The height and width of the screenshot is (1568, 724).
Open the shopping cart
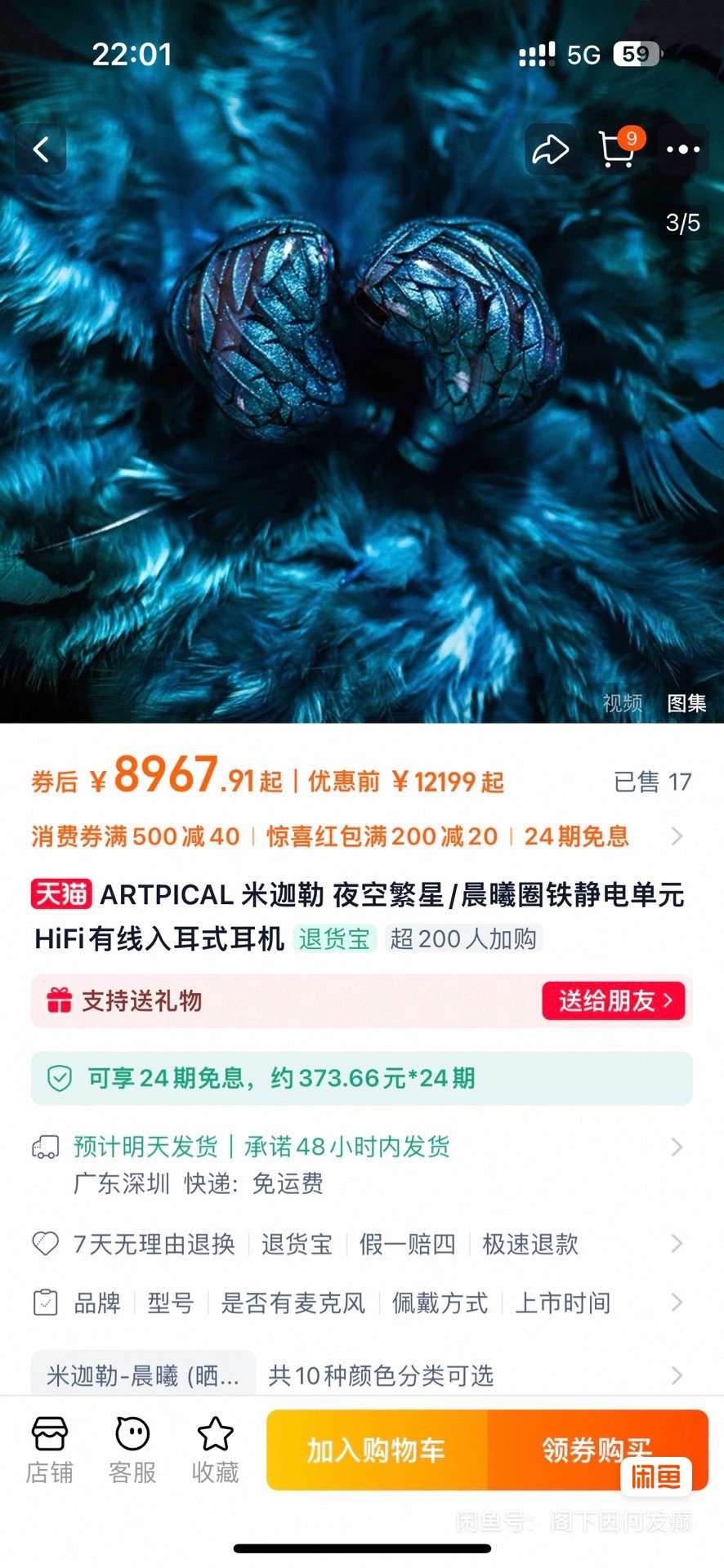coord(617,149)
